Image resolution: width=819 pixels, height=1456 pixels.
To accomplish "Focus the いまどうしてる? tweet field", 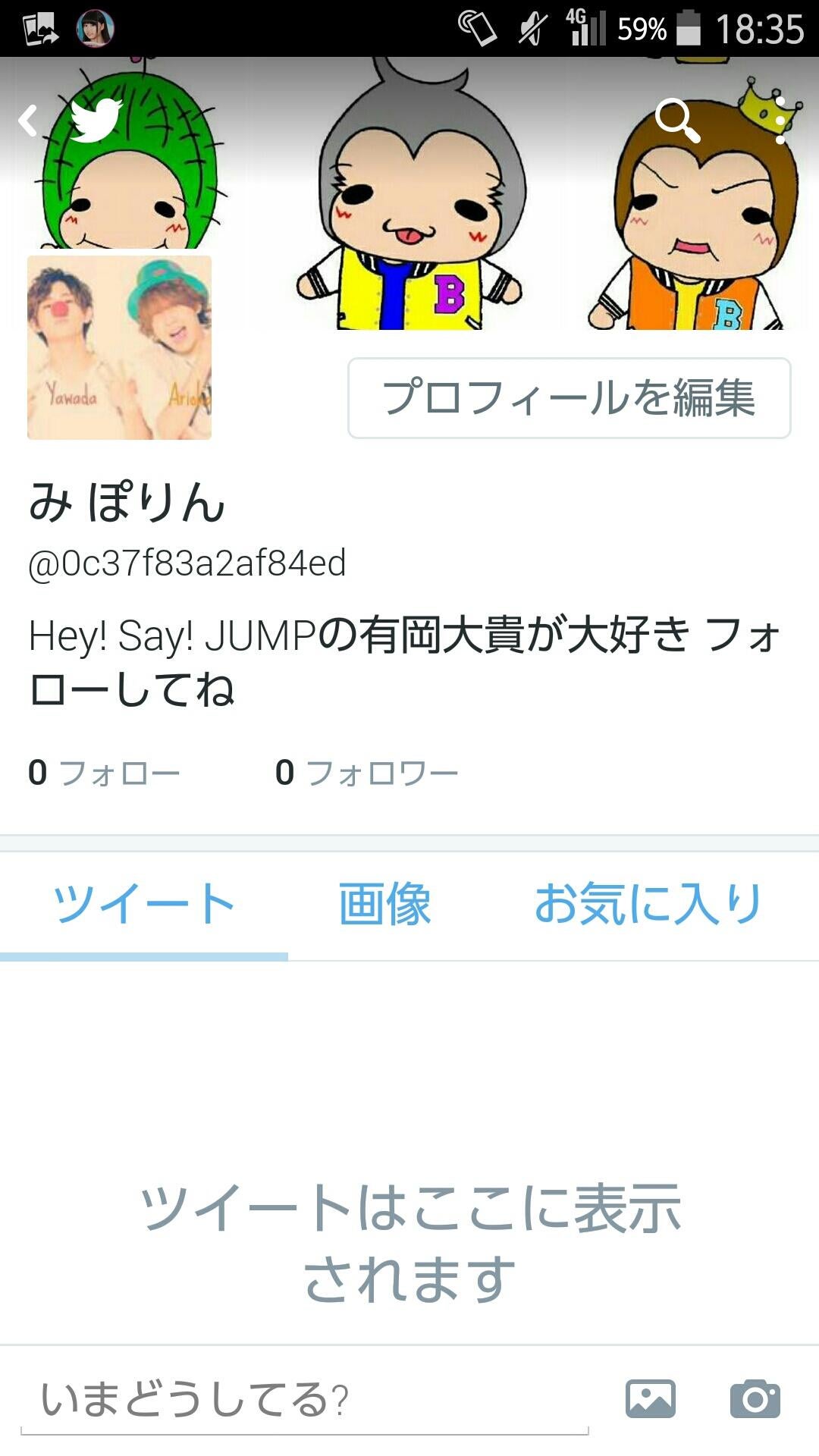I will pyautogui.click(x=303, y=1399).
